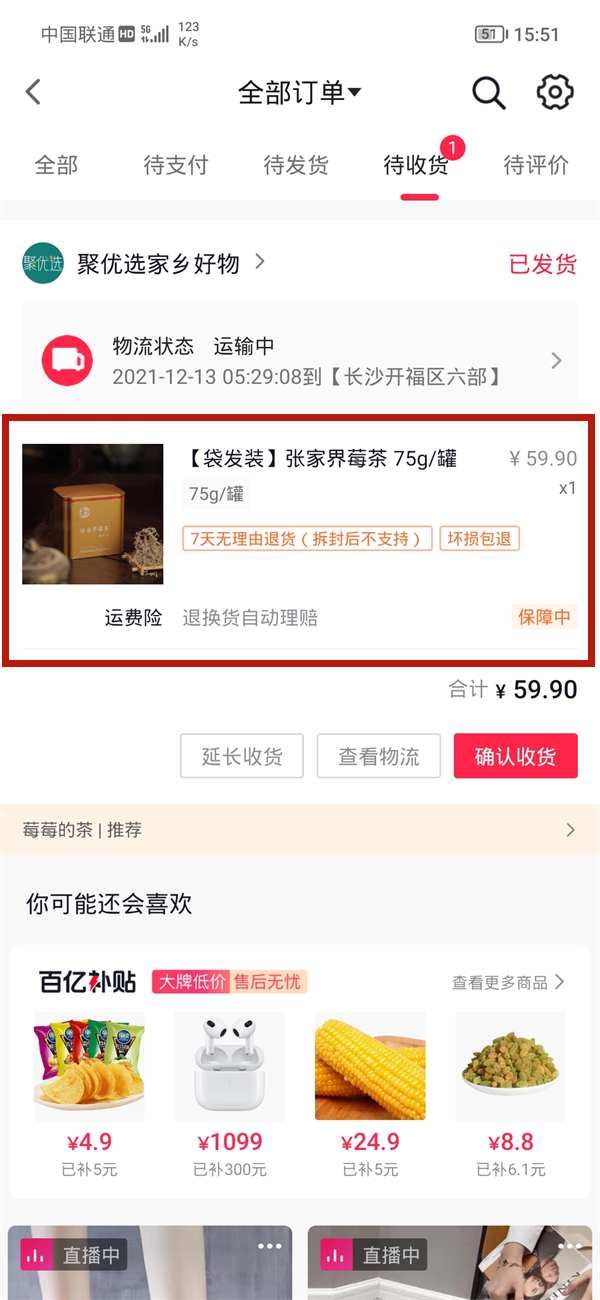Viewport: 600px width, 1300px height.
Task: Switch to the 待评价 tab
Action: pos(536,165)
